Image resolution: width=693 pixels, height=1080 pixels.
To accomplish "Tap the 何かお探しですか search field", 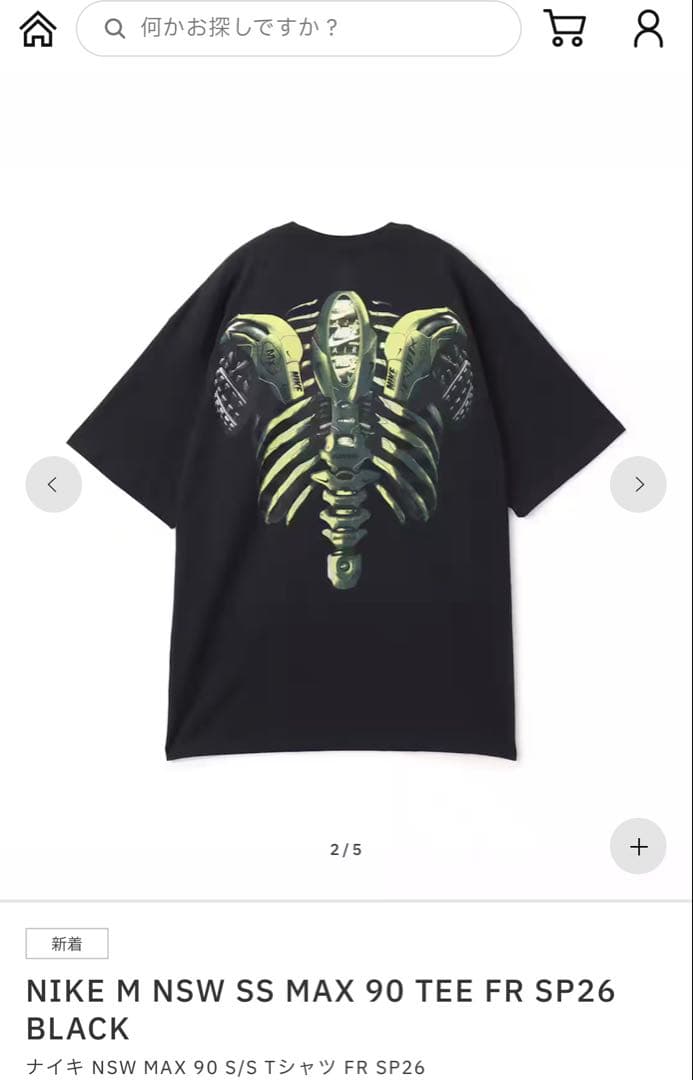I will click(x=298, y=28).
